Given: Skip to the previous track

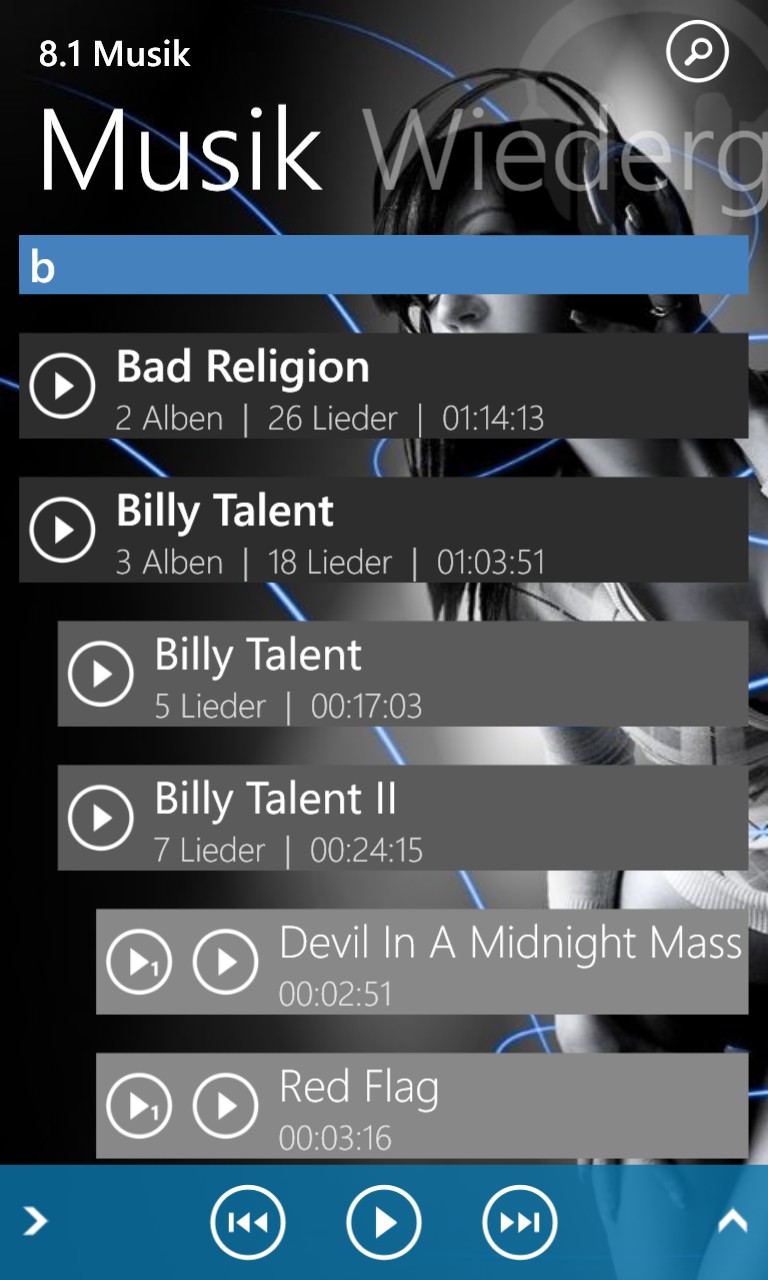Looking at the screenshot, I should (x=248, y=1222).
